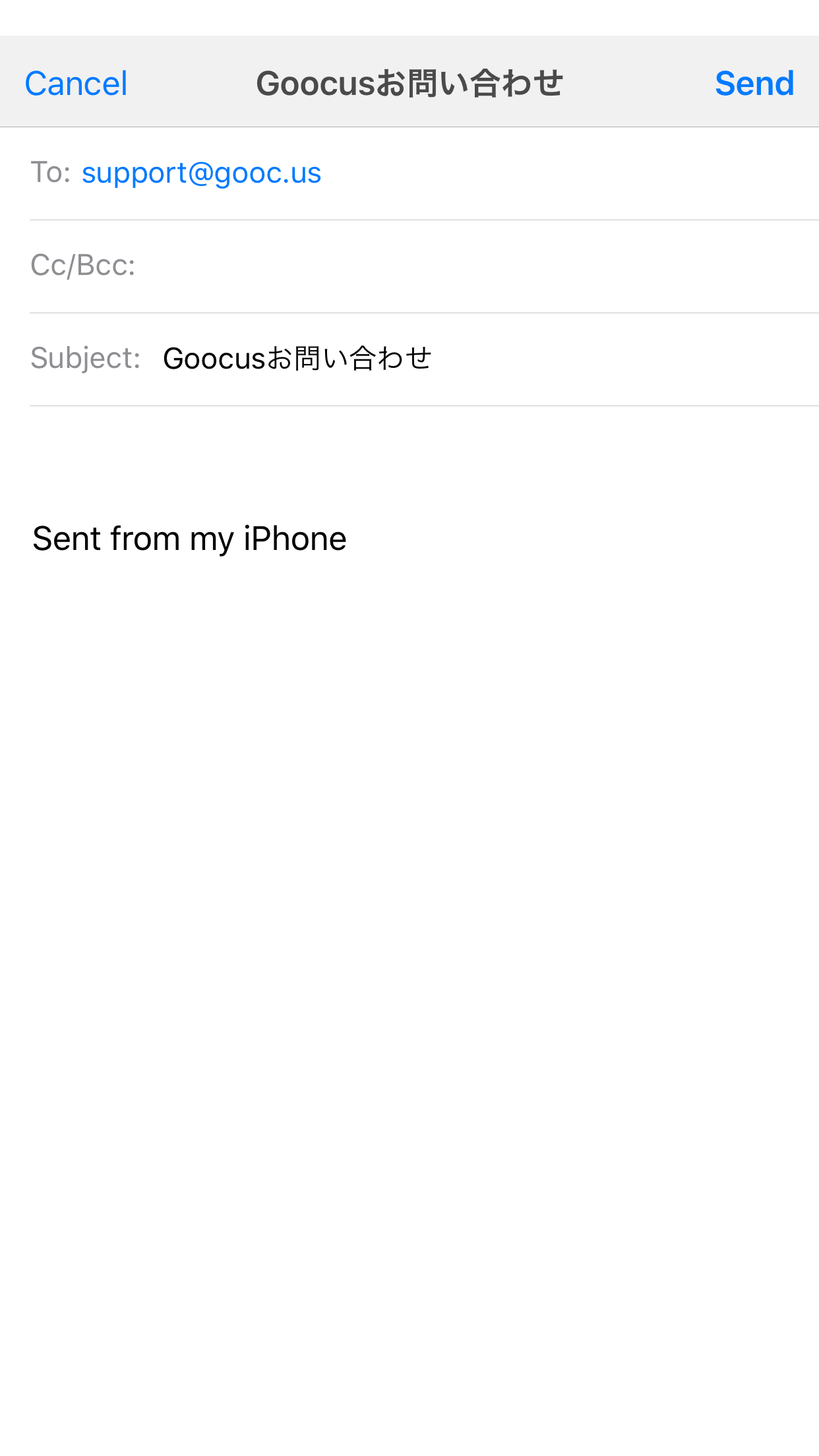Tap the support@gooc.us recipient

pos(201,173)
